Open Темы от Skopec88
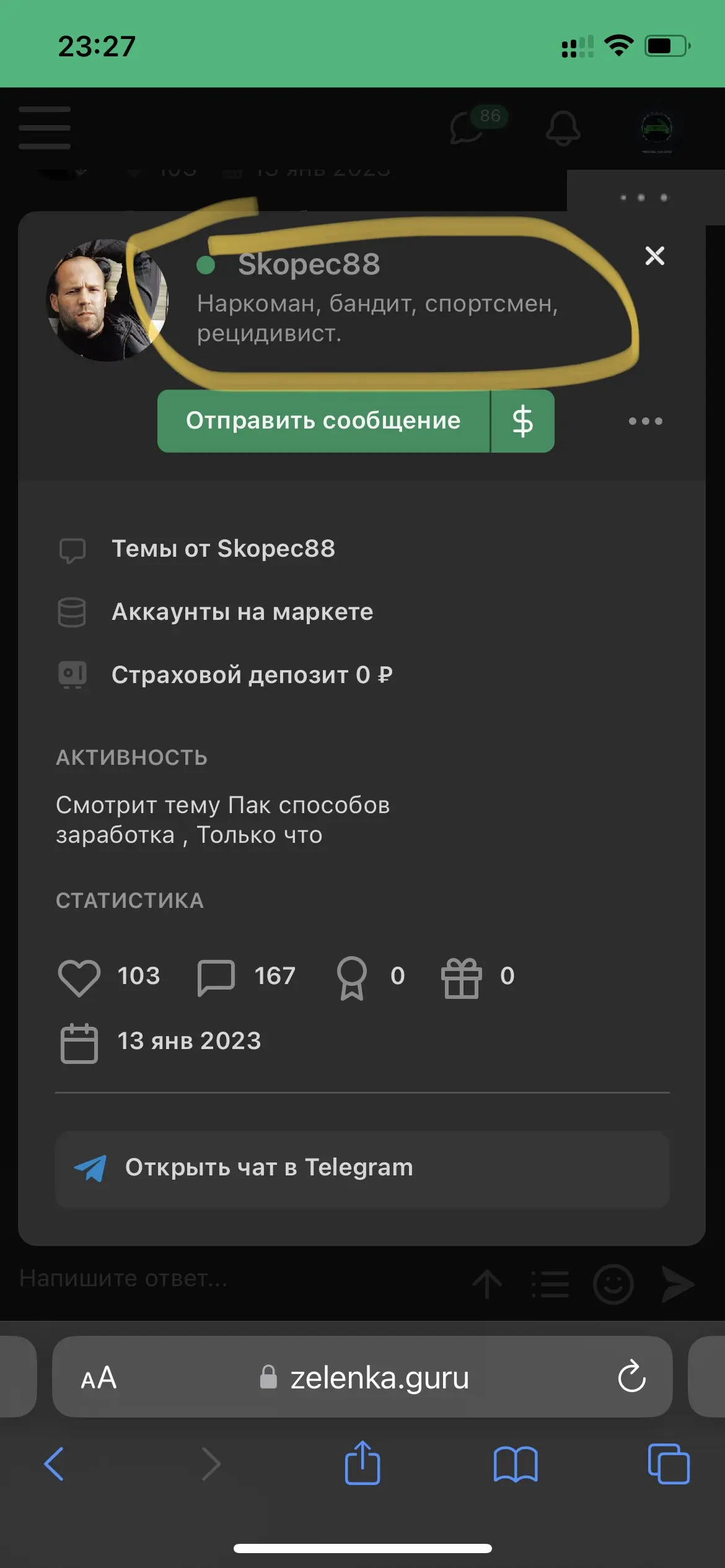Viewport: 725px width, 1568px height. pyautogui.click(x=223, y=549)
